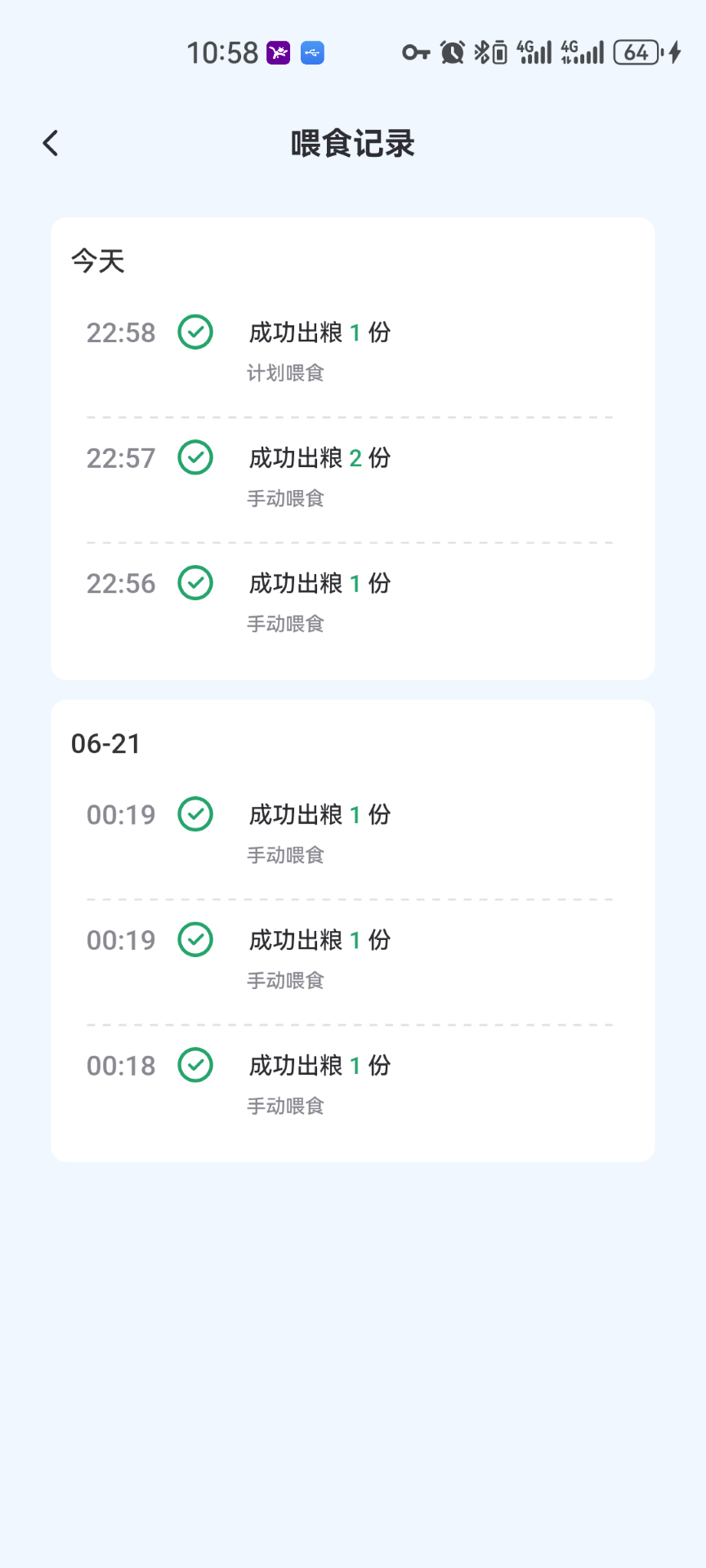Select the checkmark next to the second 00:19 entry
This screenshot has height=1568, width=706.
coord(194,940)
